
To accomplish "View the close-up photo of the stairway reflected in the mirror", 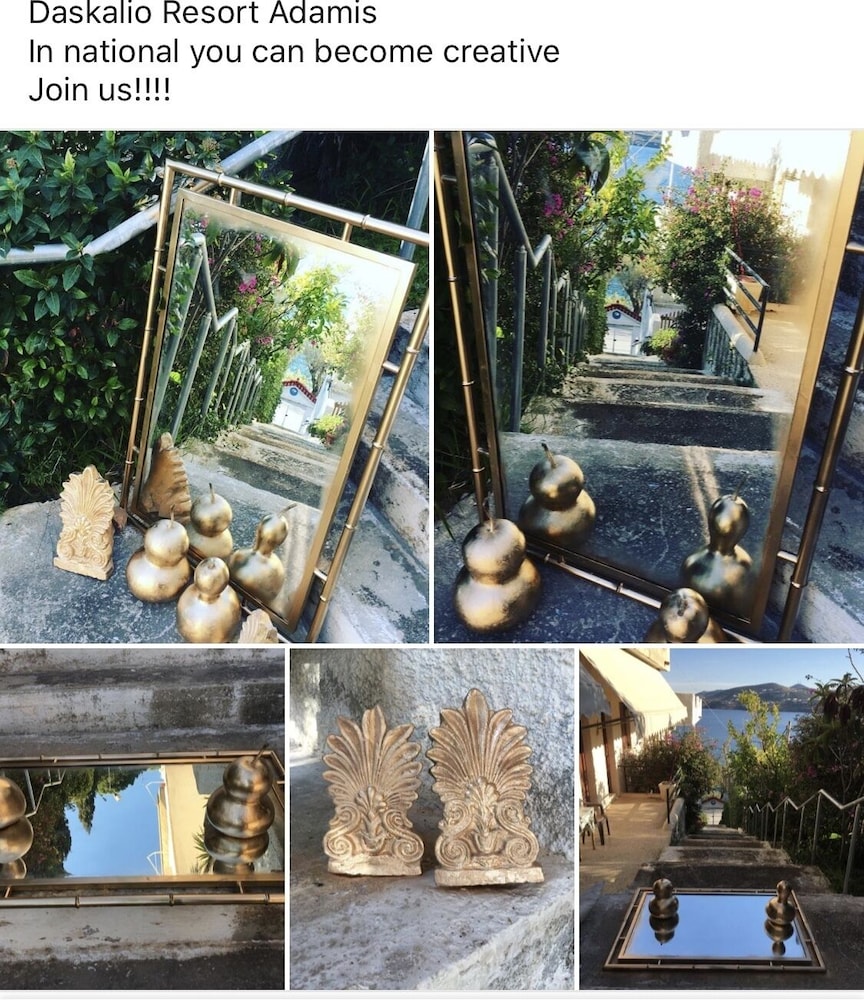I will [x=649, y=386].
